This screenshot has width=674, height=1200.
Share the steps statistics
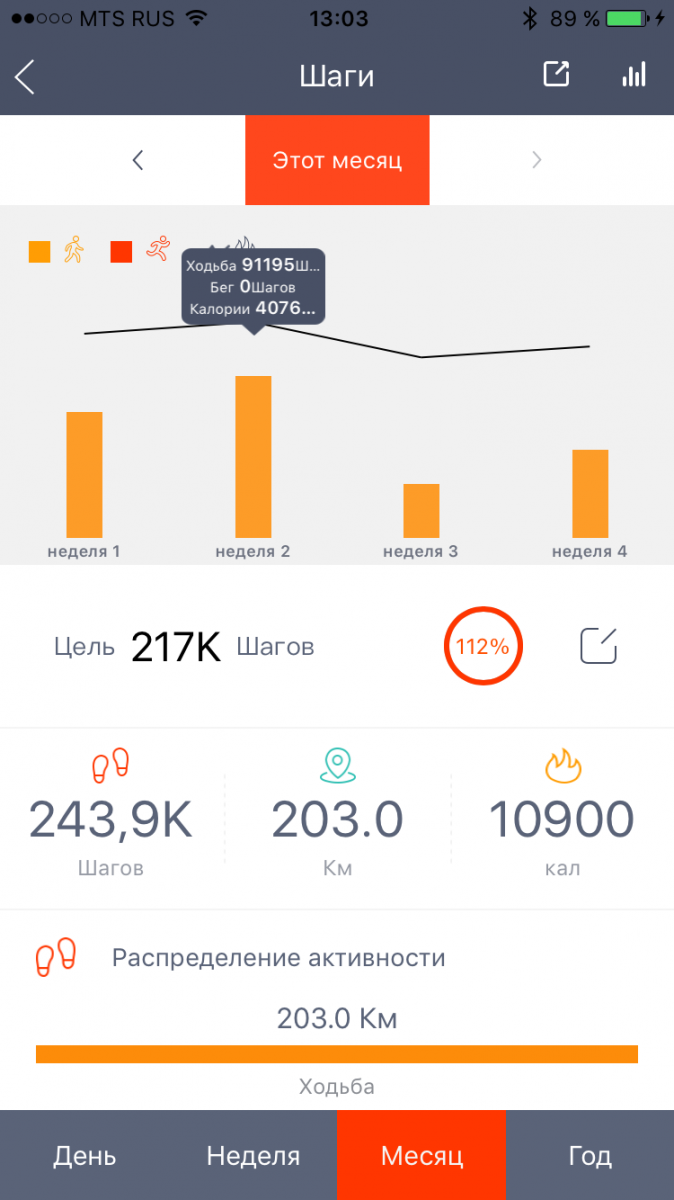pos(556,75)
